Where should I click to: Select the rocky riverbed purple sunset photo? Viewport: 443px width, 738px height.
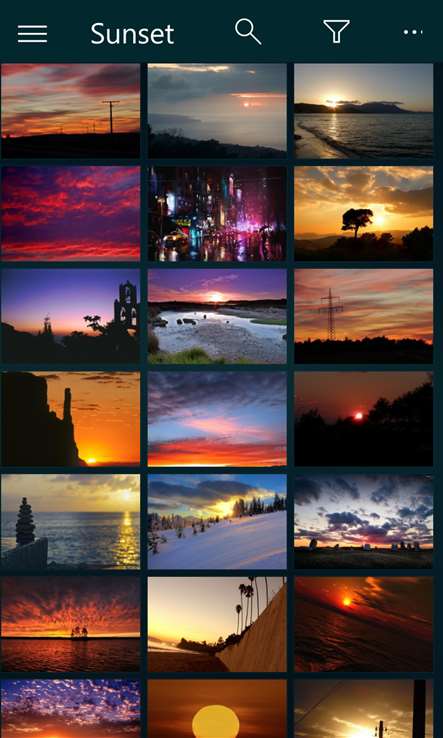[217, 316]
